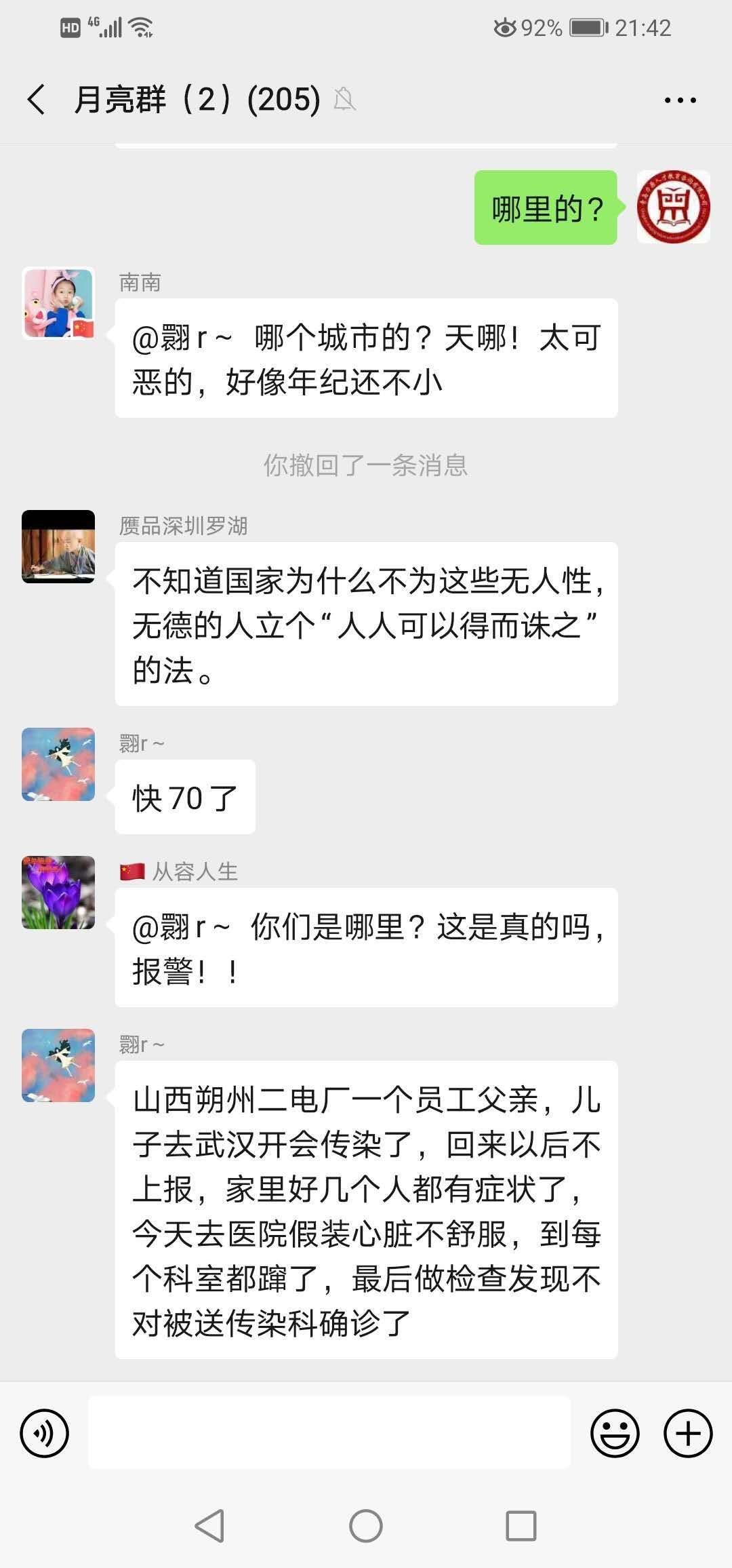The width and height of the screenshot is (732, 1568).
Task: Open 从容人生's purple flower avatar
Action: 58,893
